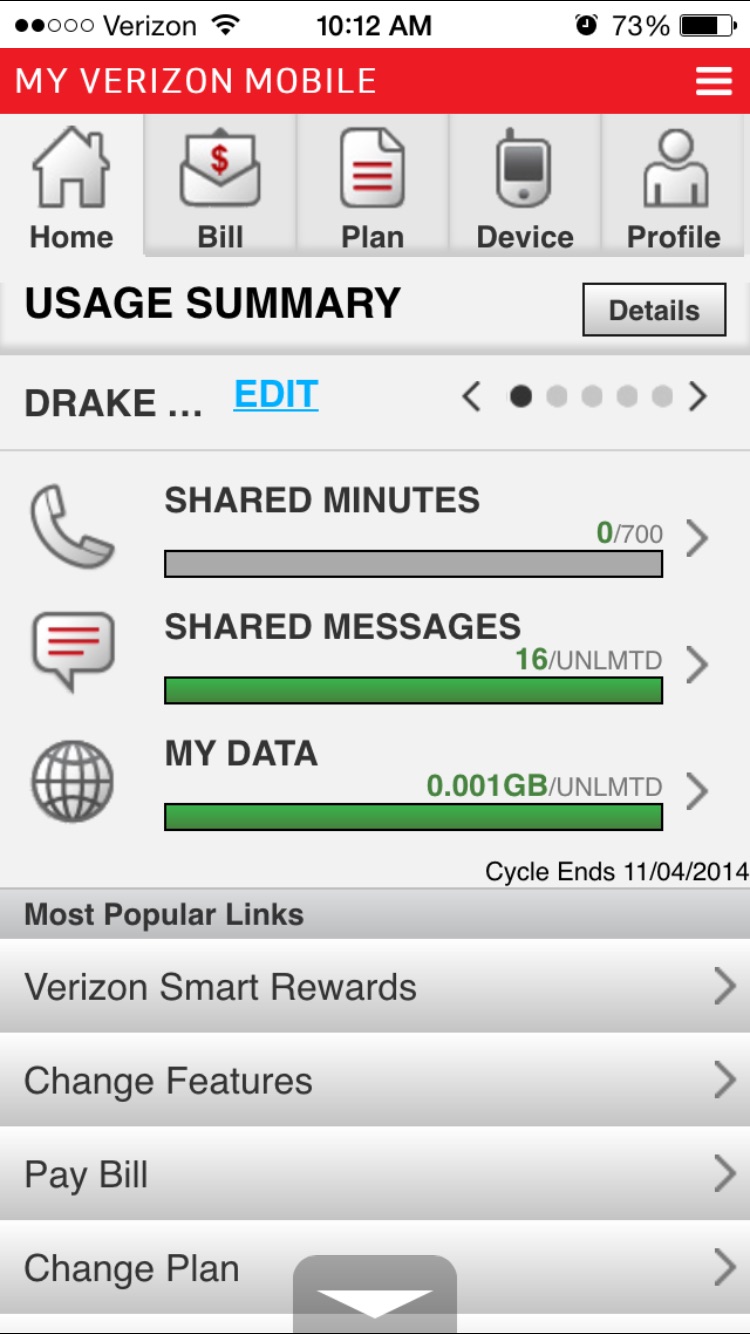Go to next line with right arrow
This screenshot has height=1334, width=750.
tap(698, 397)
